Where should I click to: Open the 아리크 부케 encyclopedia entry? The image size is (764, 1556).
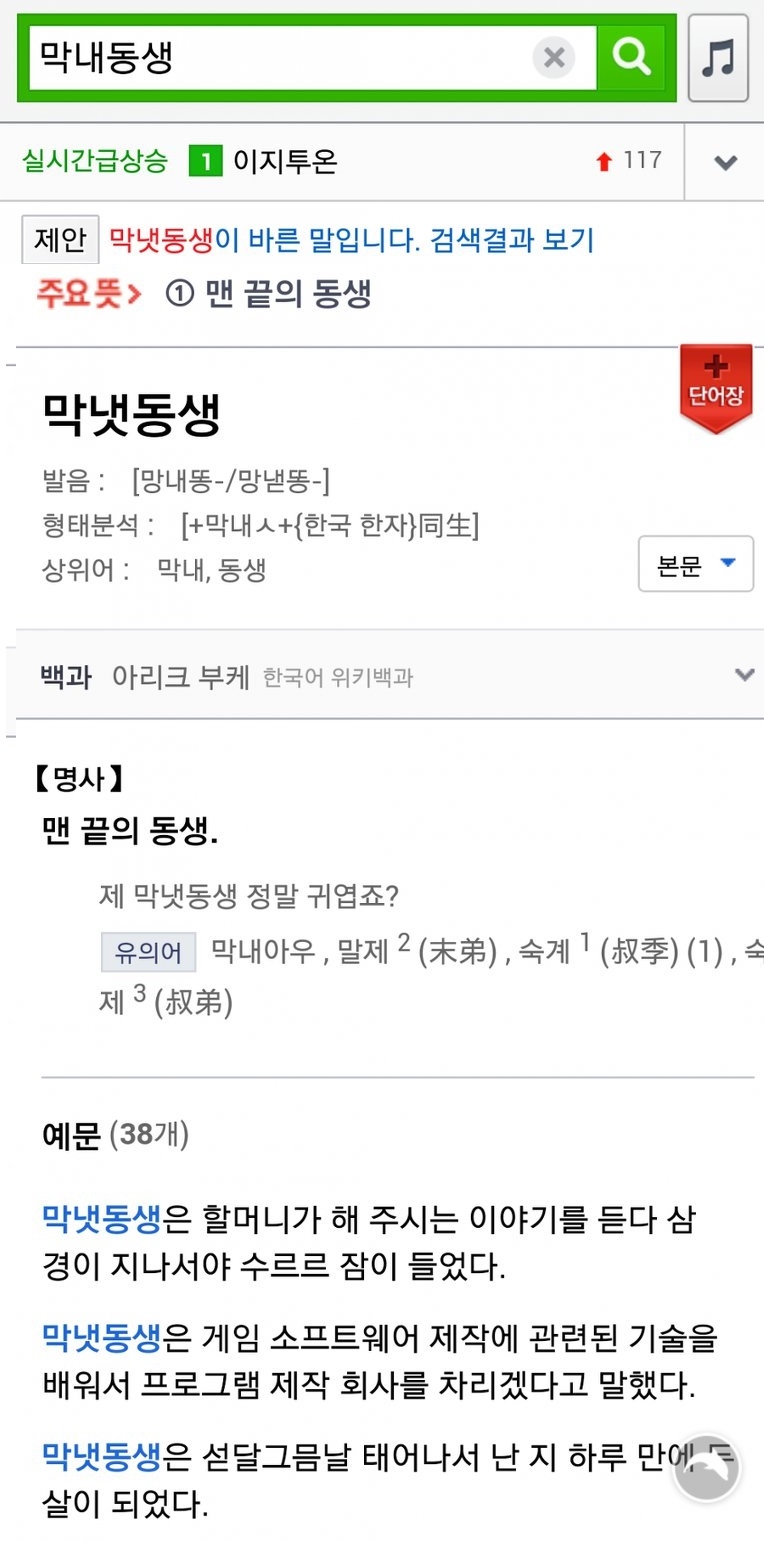click(180, 677)
